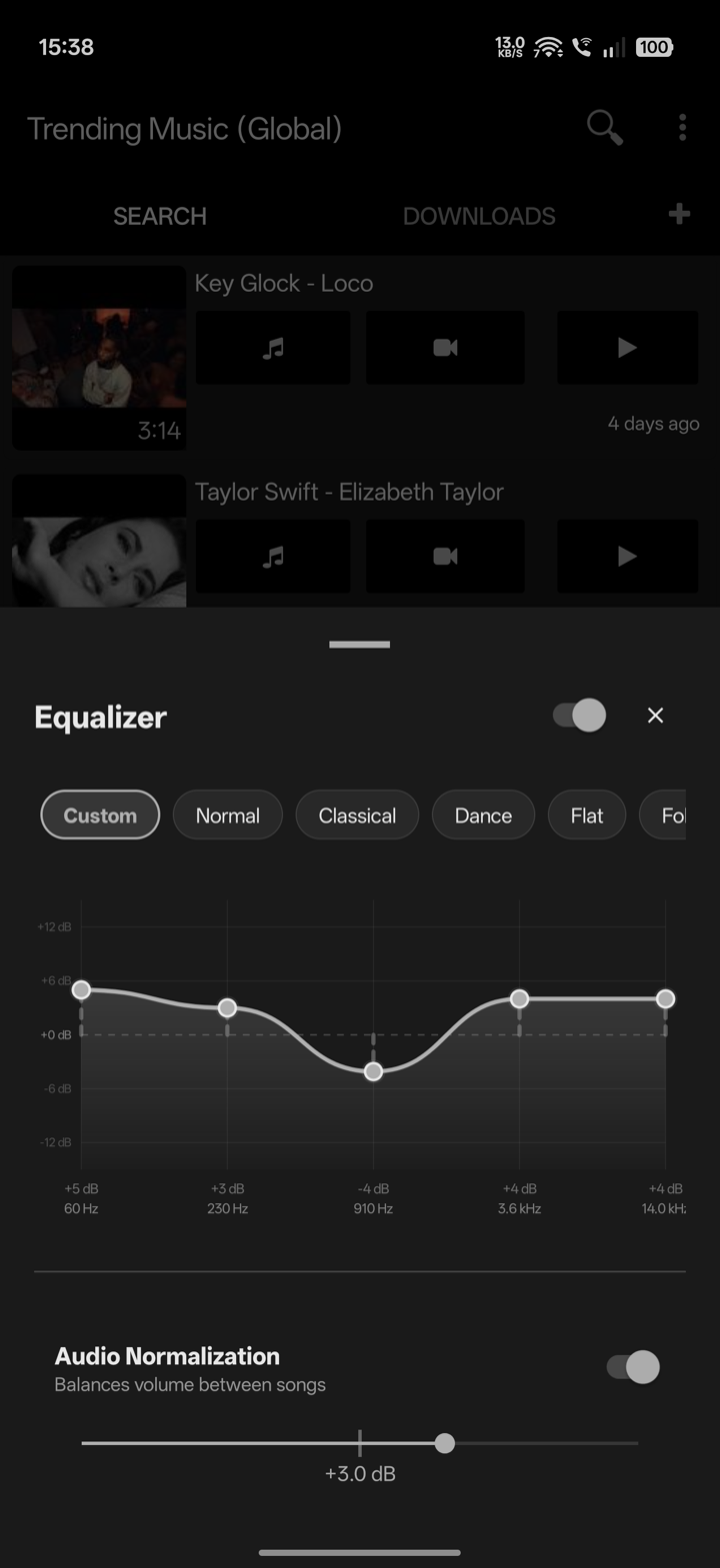This screenshot has width=720, height=1568.
Task: Select the Normal preset
Action: [227, 814]
